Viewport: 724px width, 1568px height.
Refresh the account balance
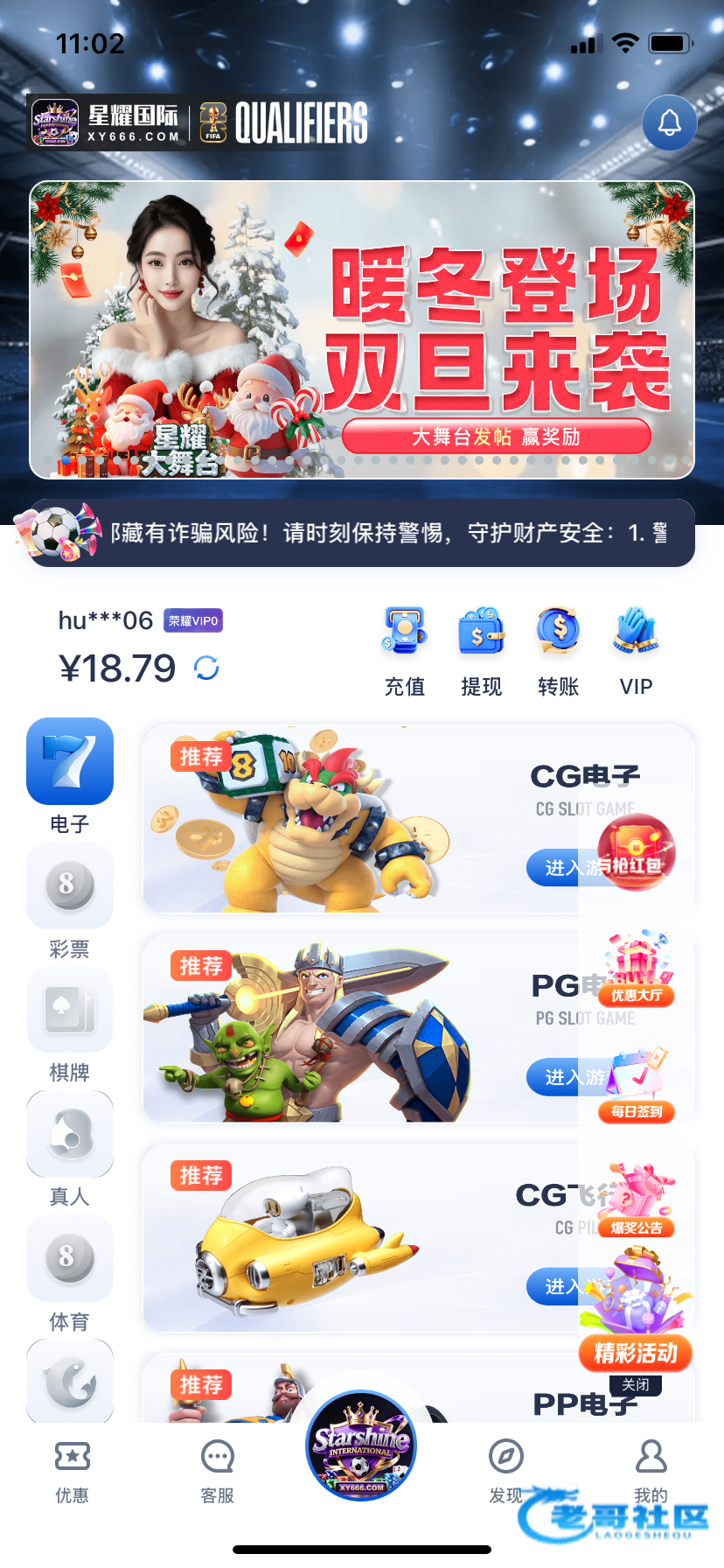[206, 668]
